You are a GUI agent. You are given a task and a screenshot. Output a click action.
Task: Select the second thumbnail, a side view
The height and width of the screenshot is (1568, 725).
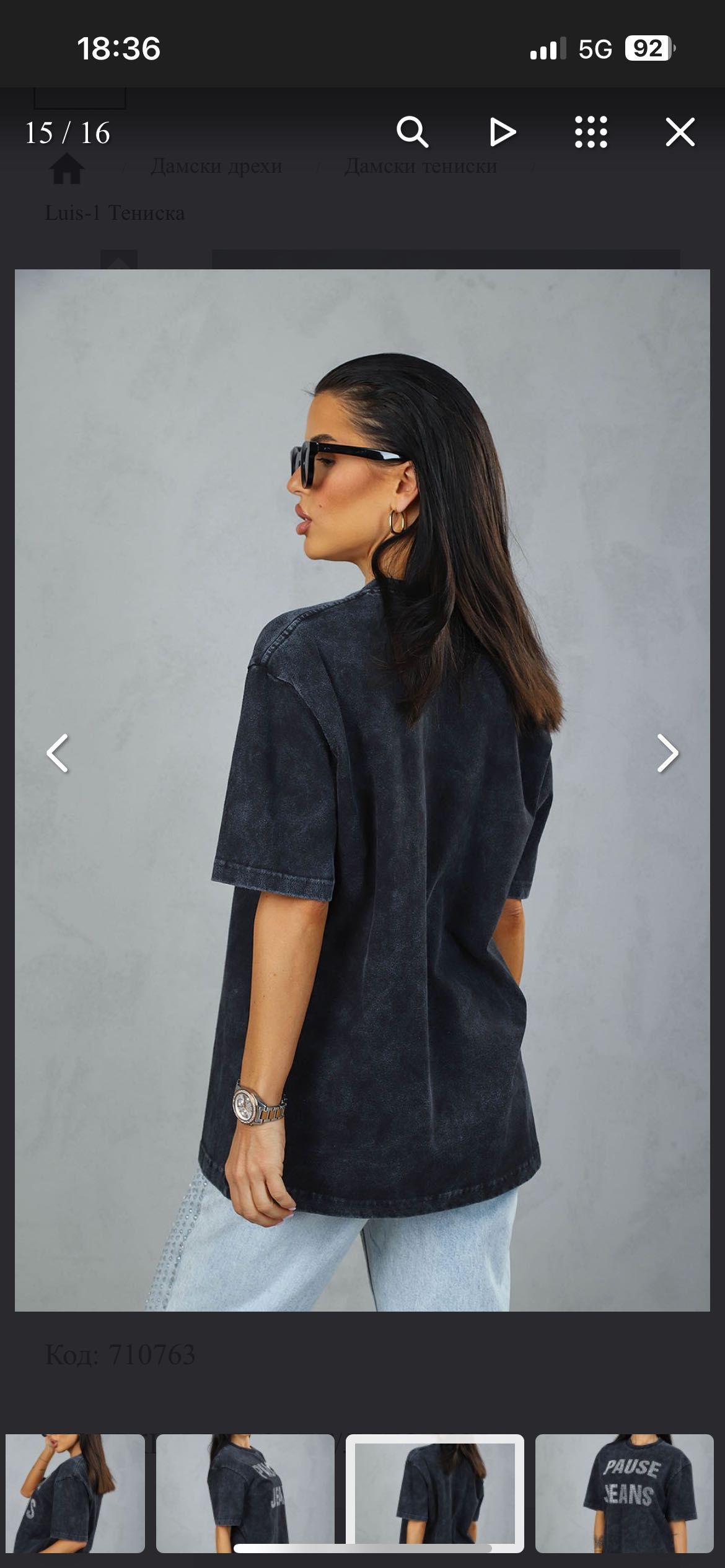tap(245, 1492)
